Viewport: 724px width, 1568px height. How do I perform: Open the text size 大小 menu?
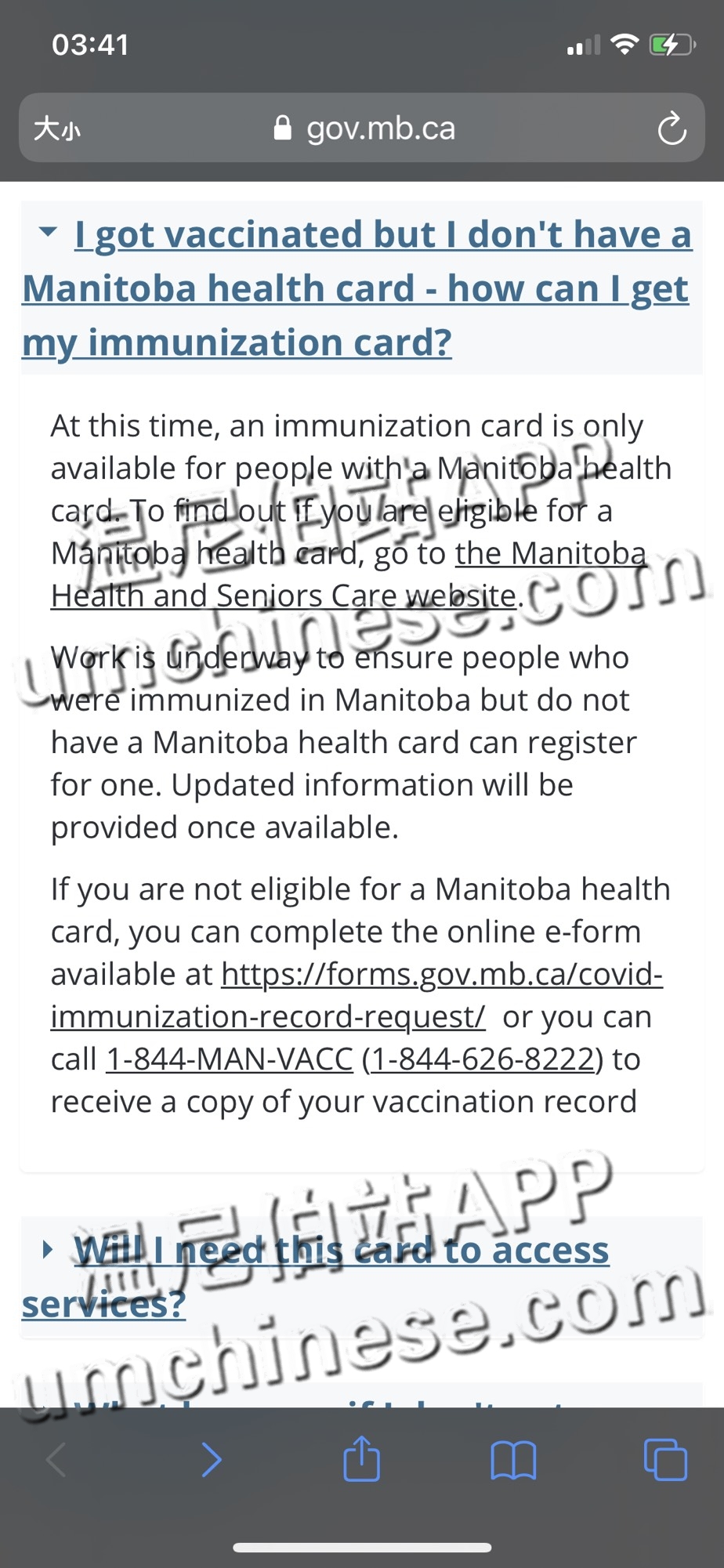point(57,128)
